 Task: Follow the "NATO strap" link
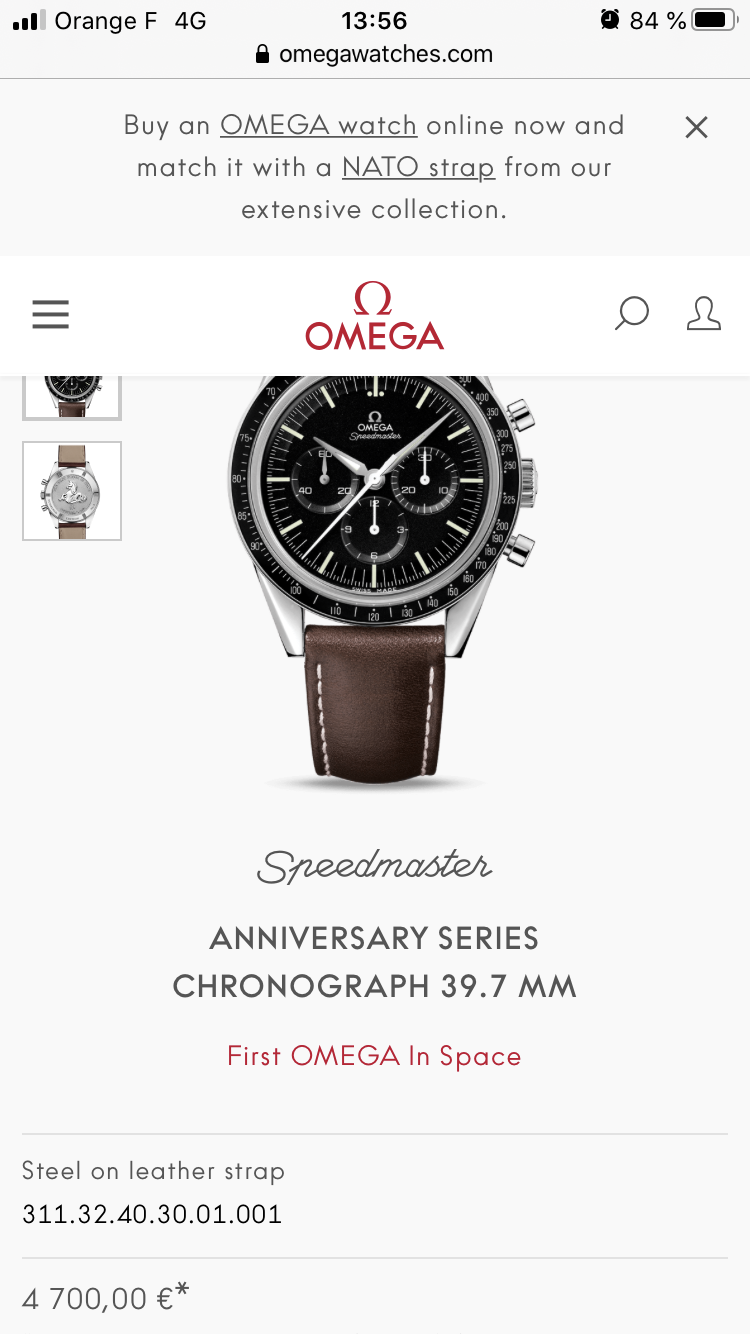point(418,168)
